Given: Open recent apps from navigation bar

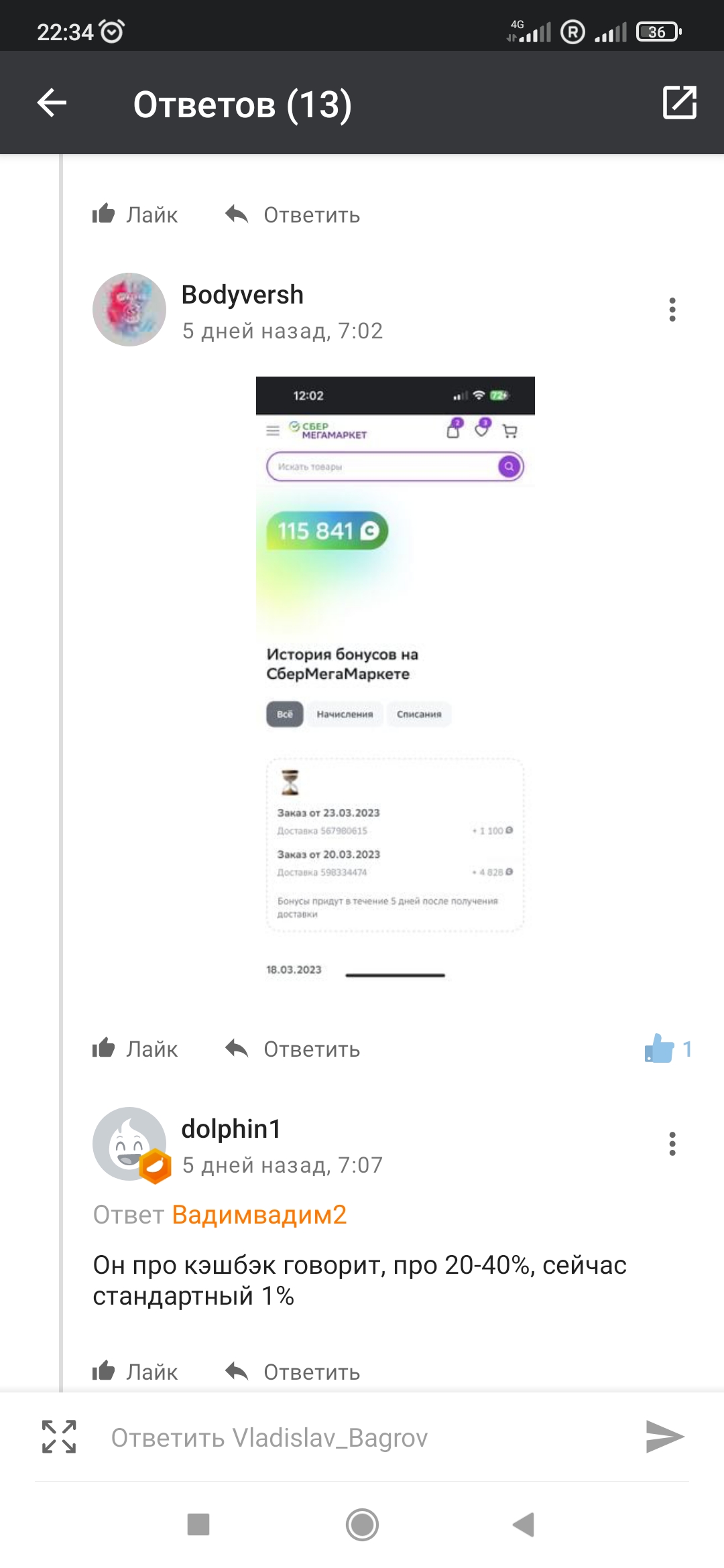Looking at the screenshot, I should 198,1525.
